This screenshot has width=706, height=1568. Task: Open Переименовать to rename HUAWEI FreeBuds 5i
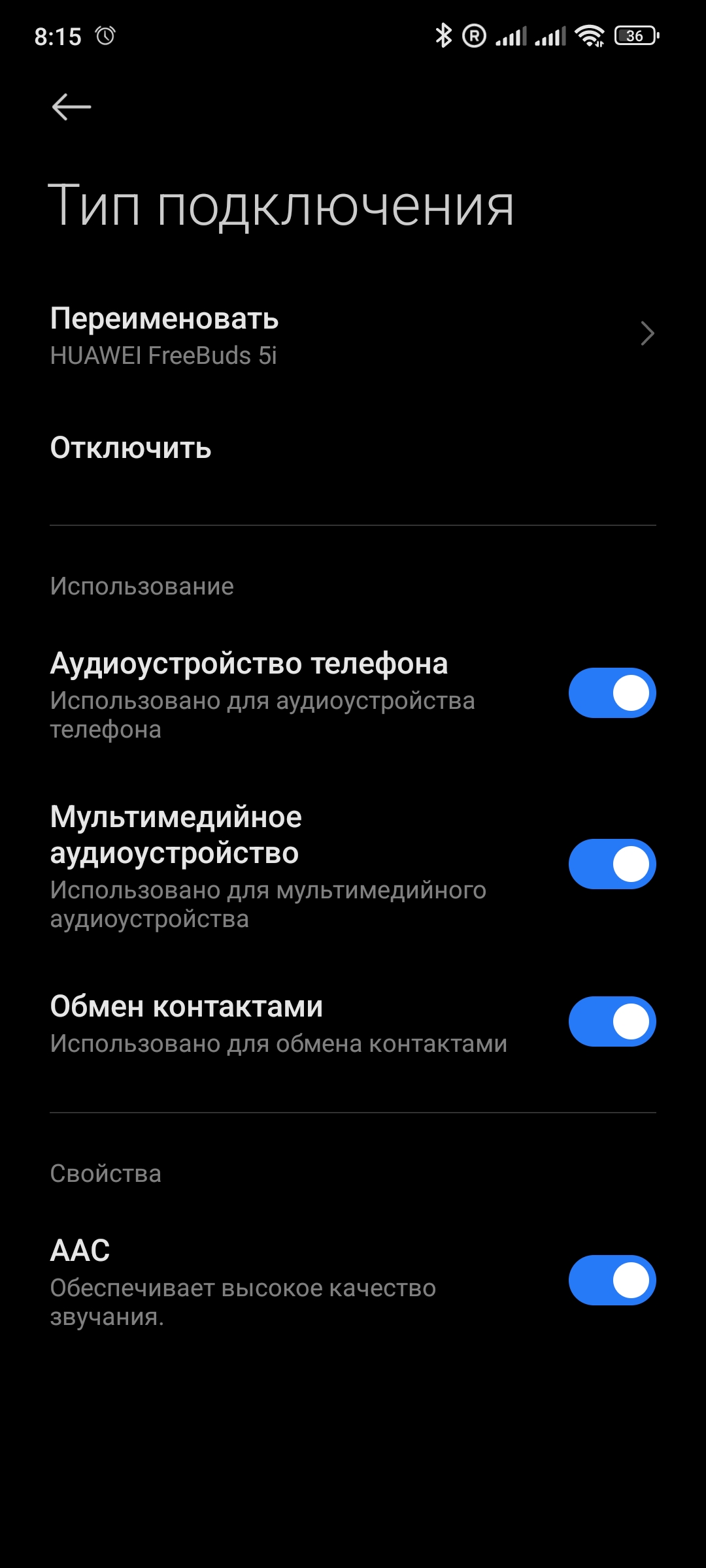pos(353,336)
